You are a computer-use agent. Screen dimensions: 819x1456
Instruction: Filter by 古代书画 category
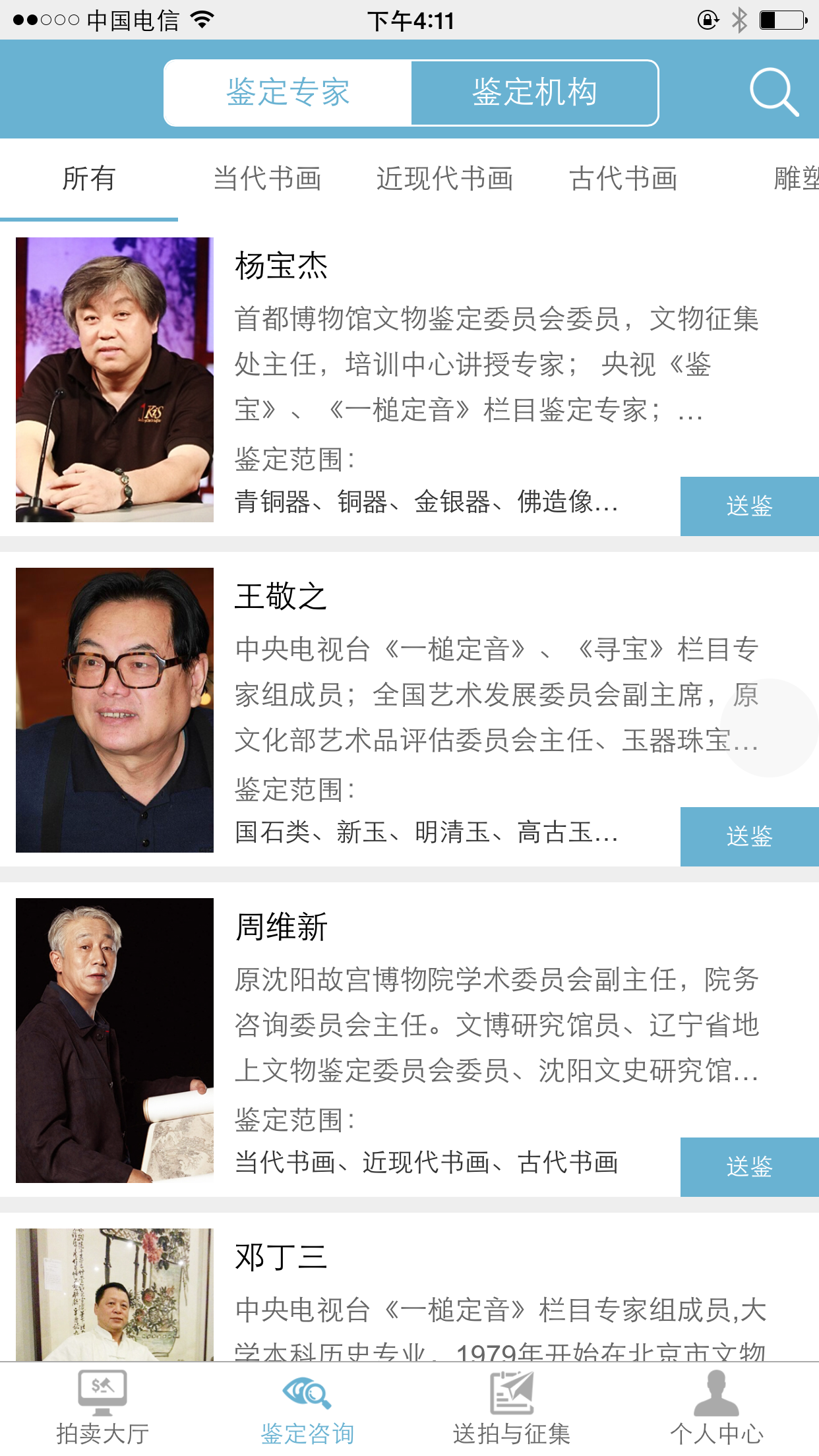coord(623,179)
